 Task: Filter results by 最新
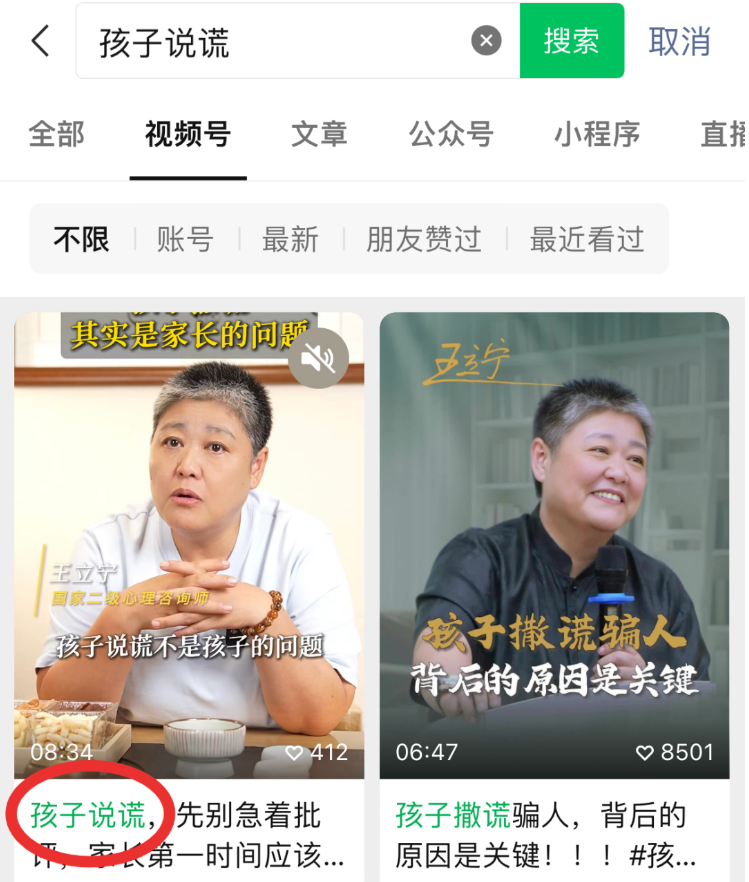tap(290, 240)
